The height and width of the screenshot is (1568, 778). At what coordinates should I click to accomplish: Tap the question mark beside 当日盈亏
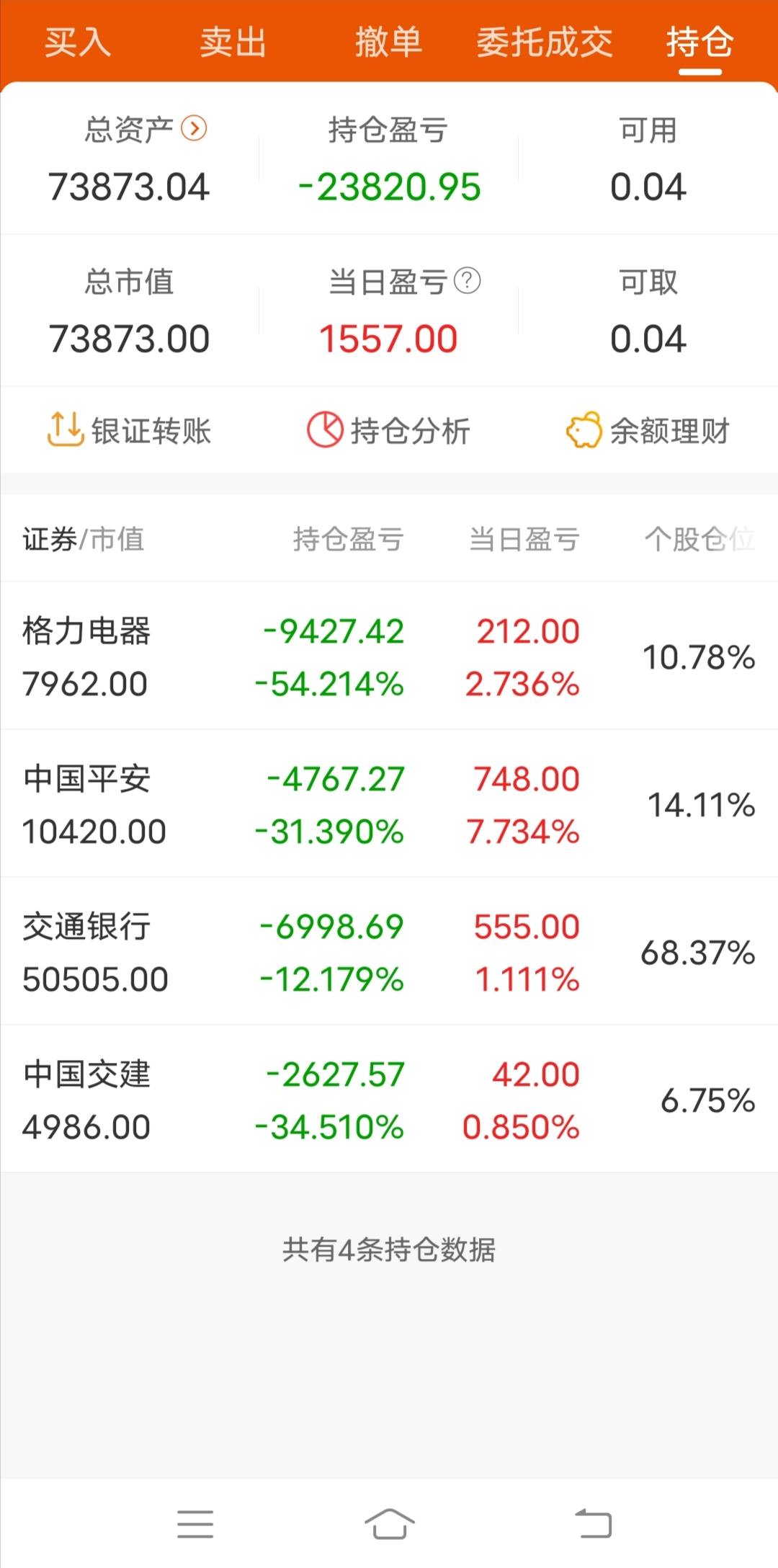point(468,280)
